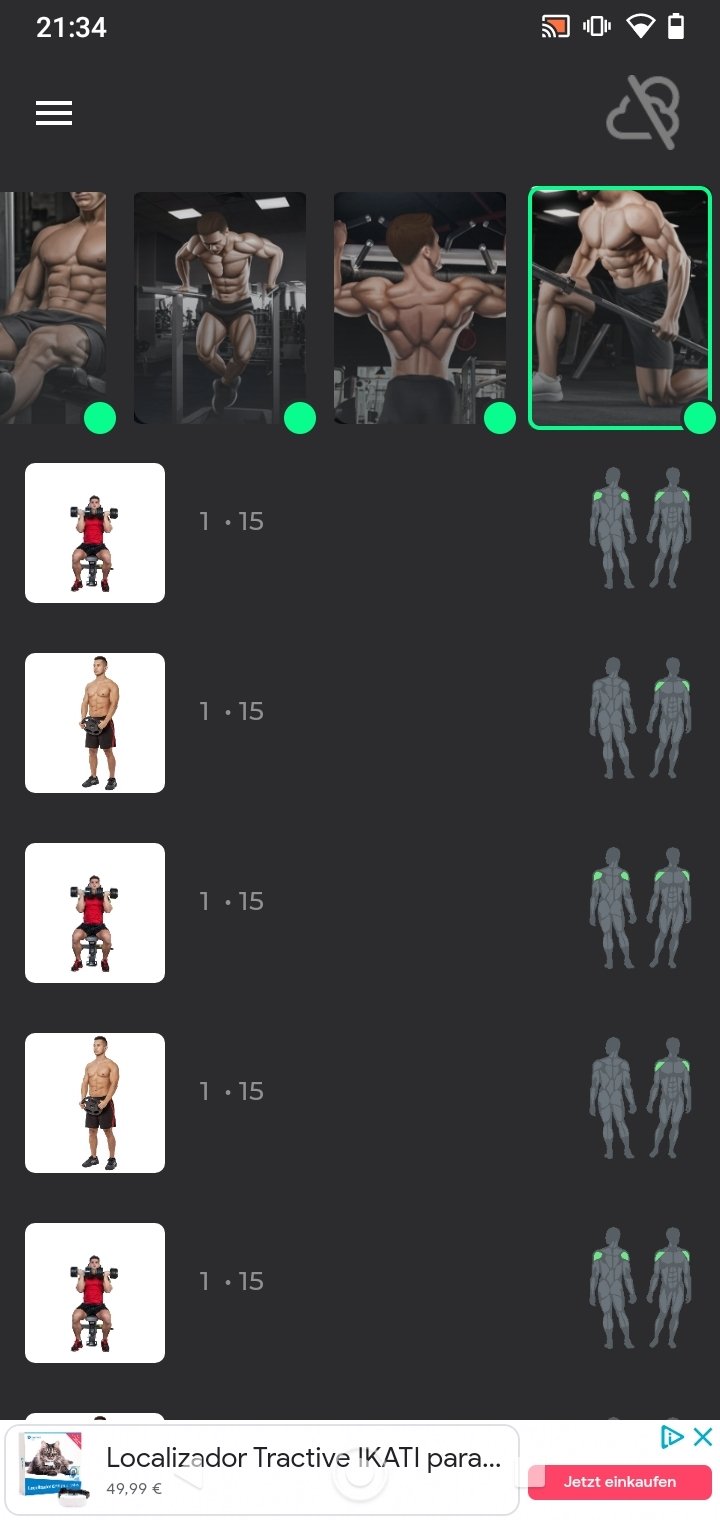The image size is (720, 1520).
Task: Open the fifth exercise, seated dumbbell press
Action: pyautogui.click(x=360, y=1293)
